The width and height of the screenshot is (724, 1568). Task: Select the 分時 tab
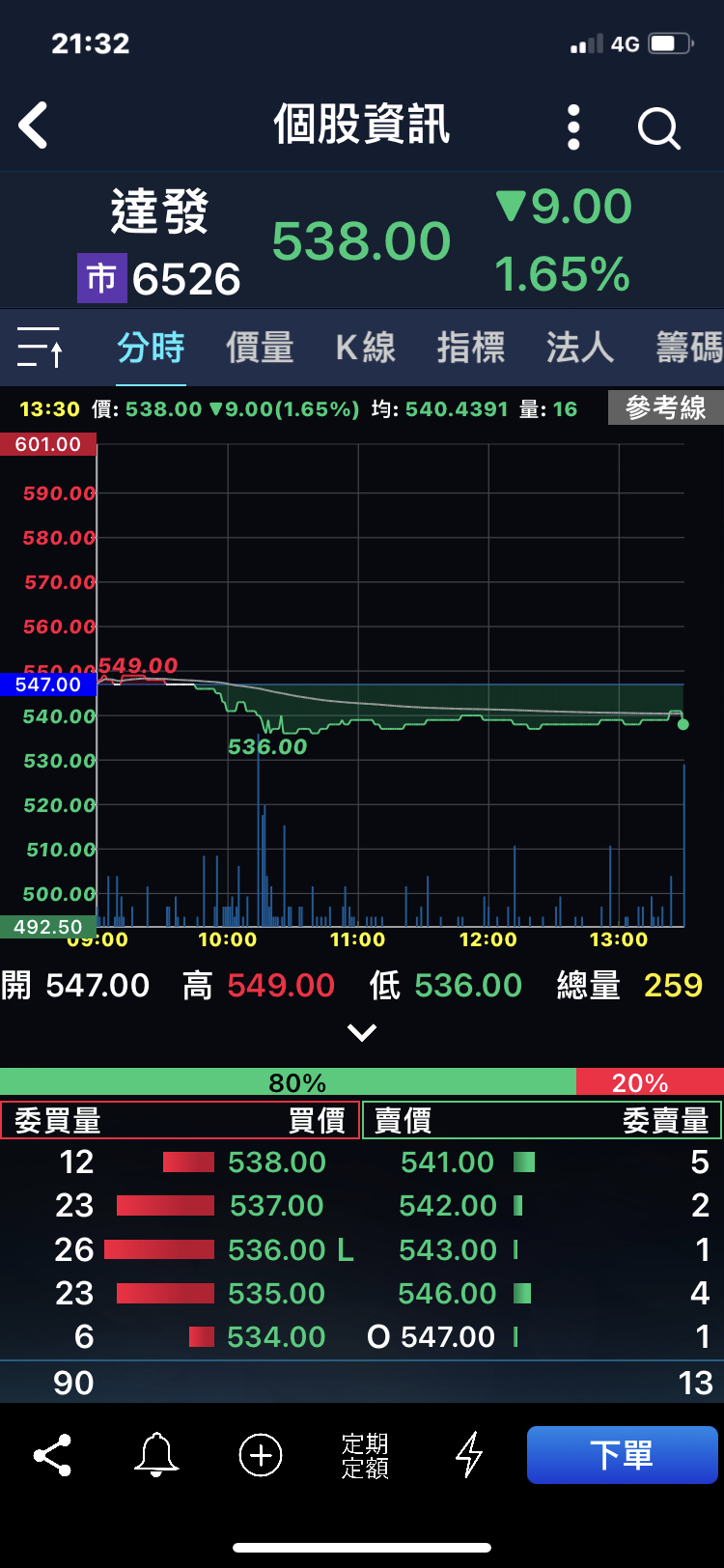(151, 348)
